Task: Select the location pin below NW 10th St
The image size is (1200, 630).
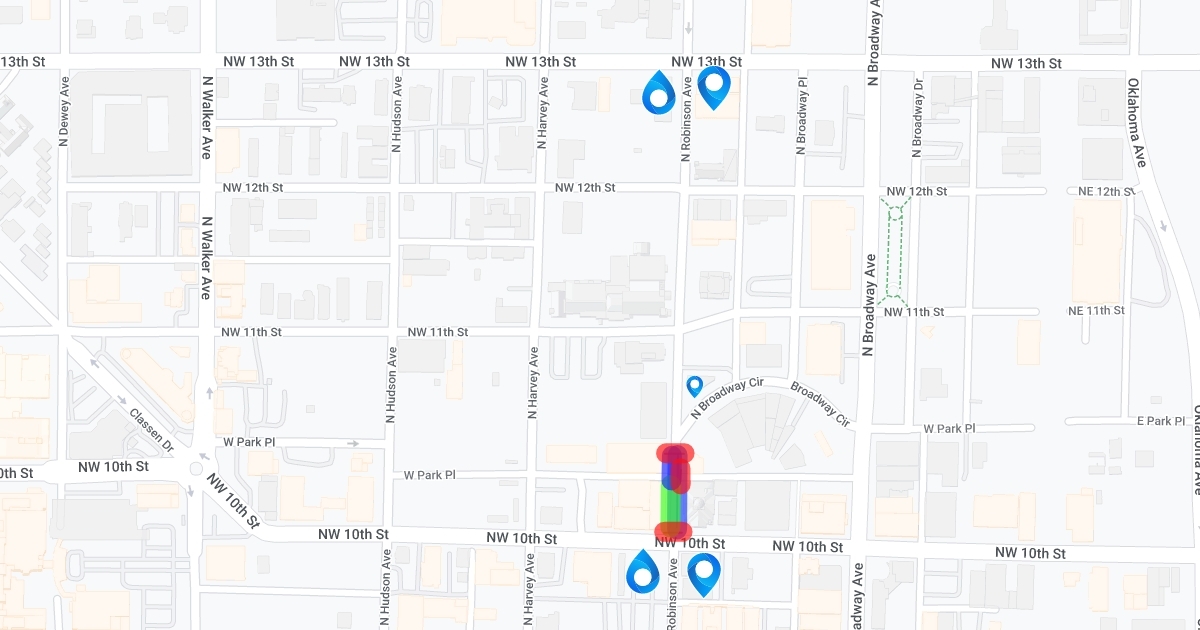Action: point(704,573)
